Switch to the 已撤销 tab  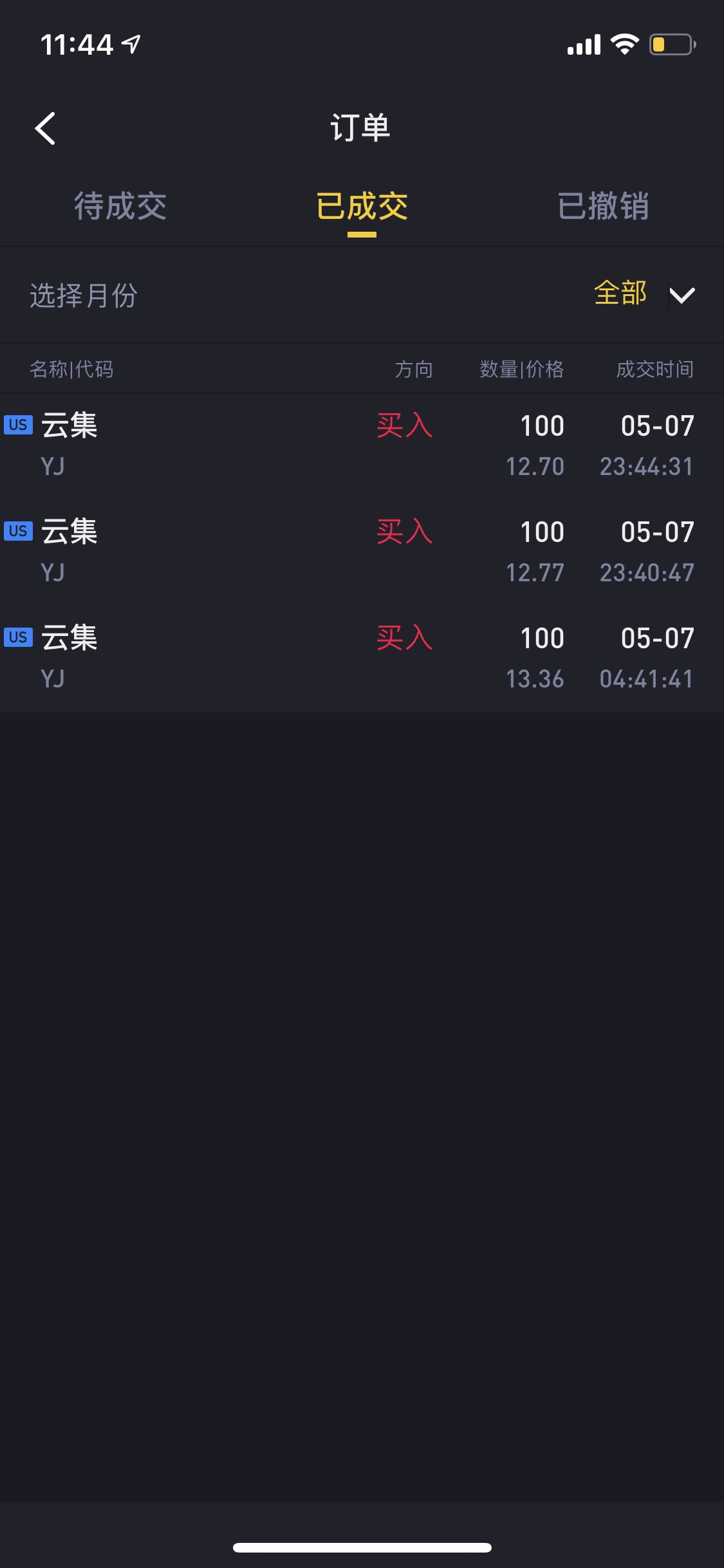(x=603, y=206)
